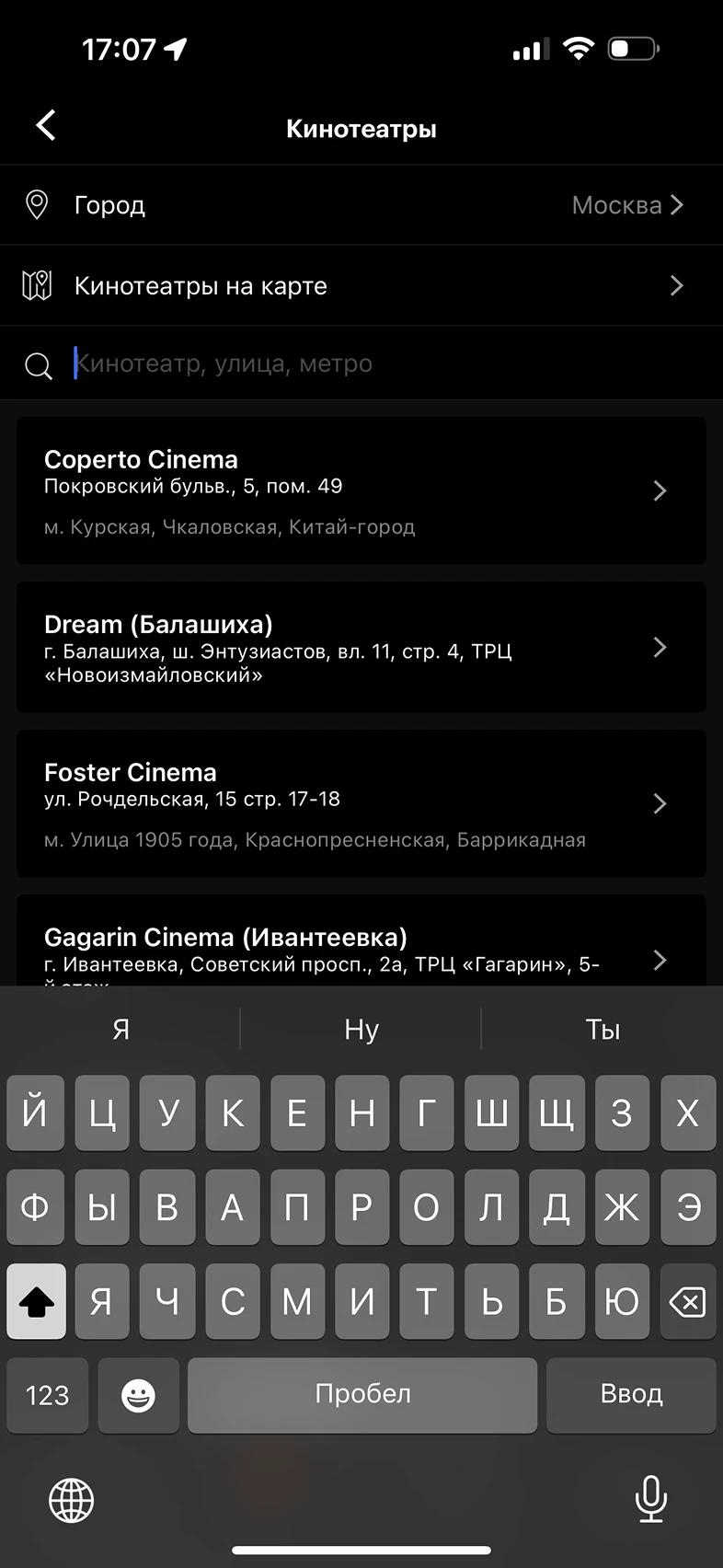
Task: Open the Coperto Cinema card
Action: tap(361, 490)
